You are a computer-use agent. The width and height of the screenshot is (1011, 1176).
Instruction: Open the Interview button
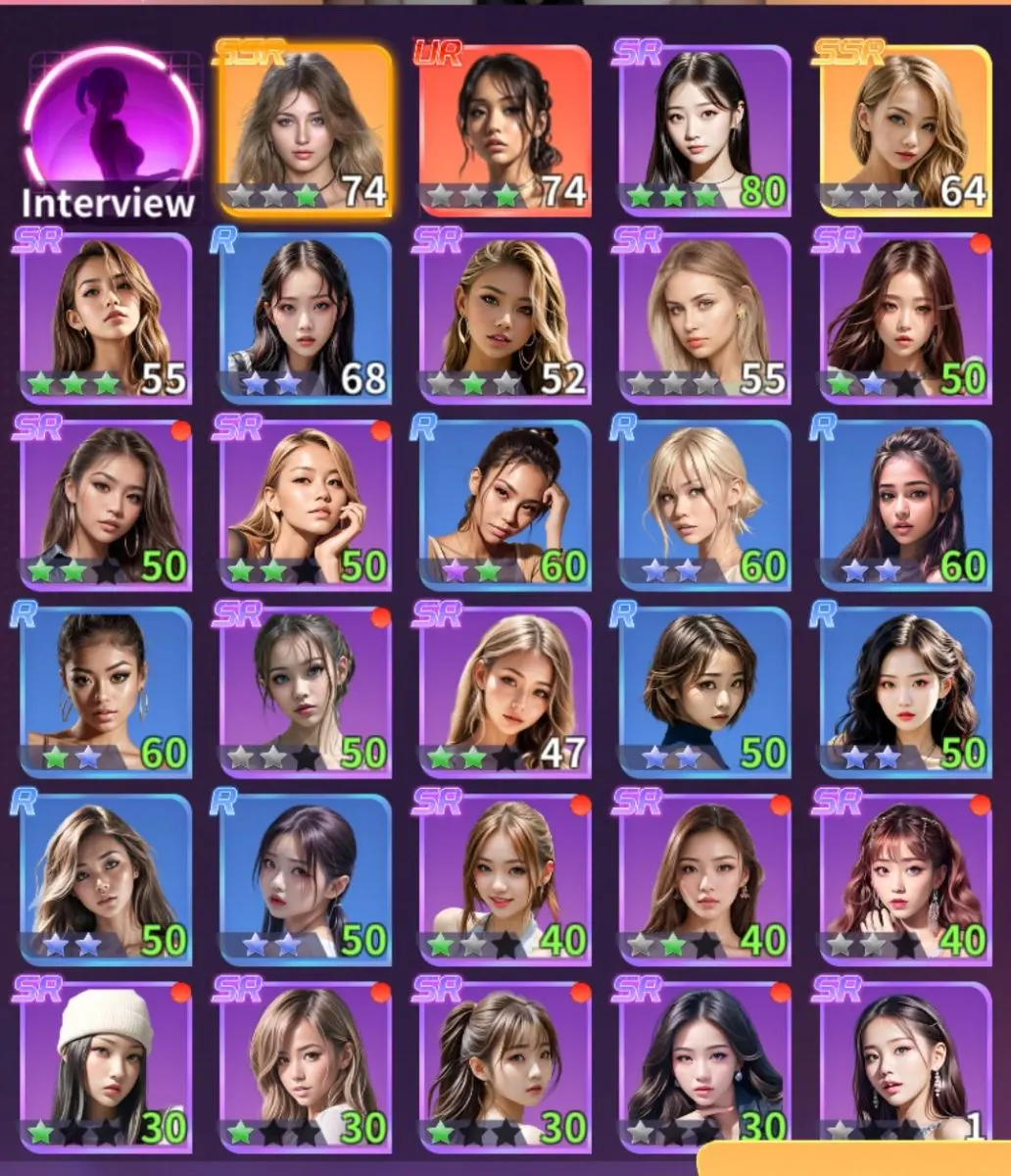111,135
